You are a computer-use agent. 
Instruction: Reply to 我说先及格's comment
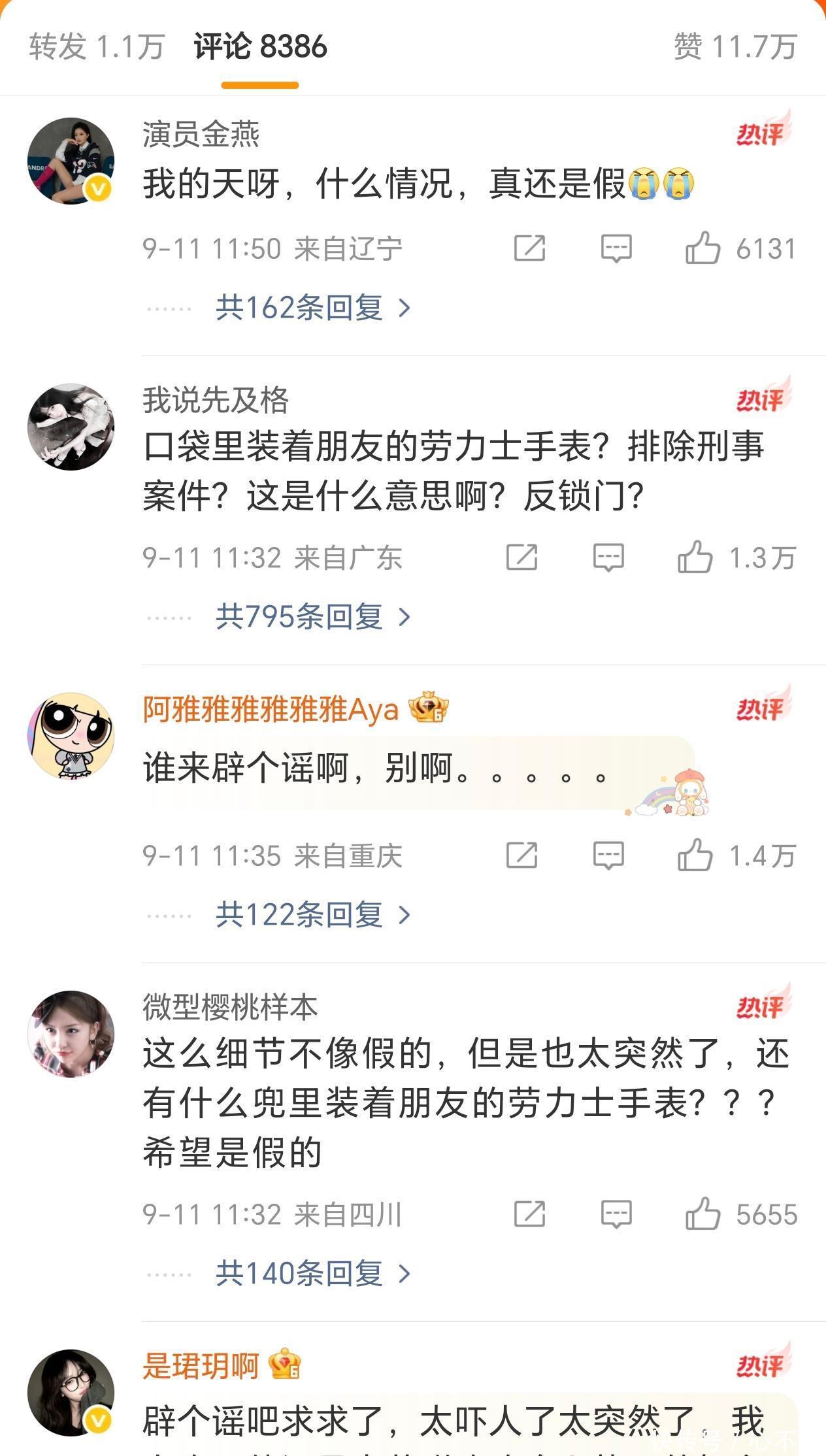(x=608, y=558)
